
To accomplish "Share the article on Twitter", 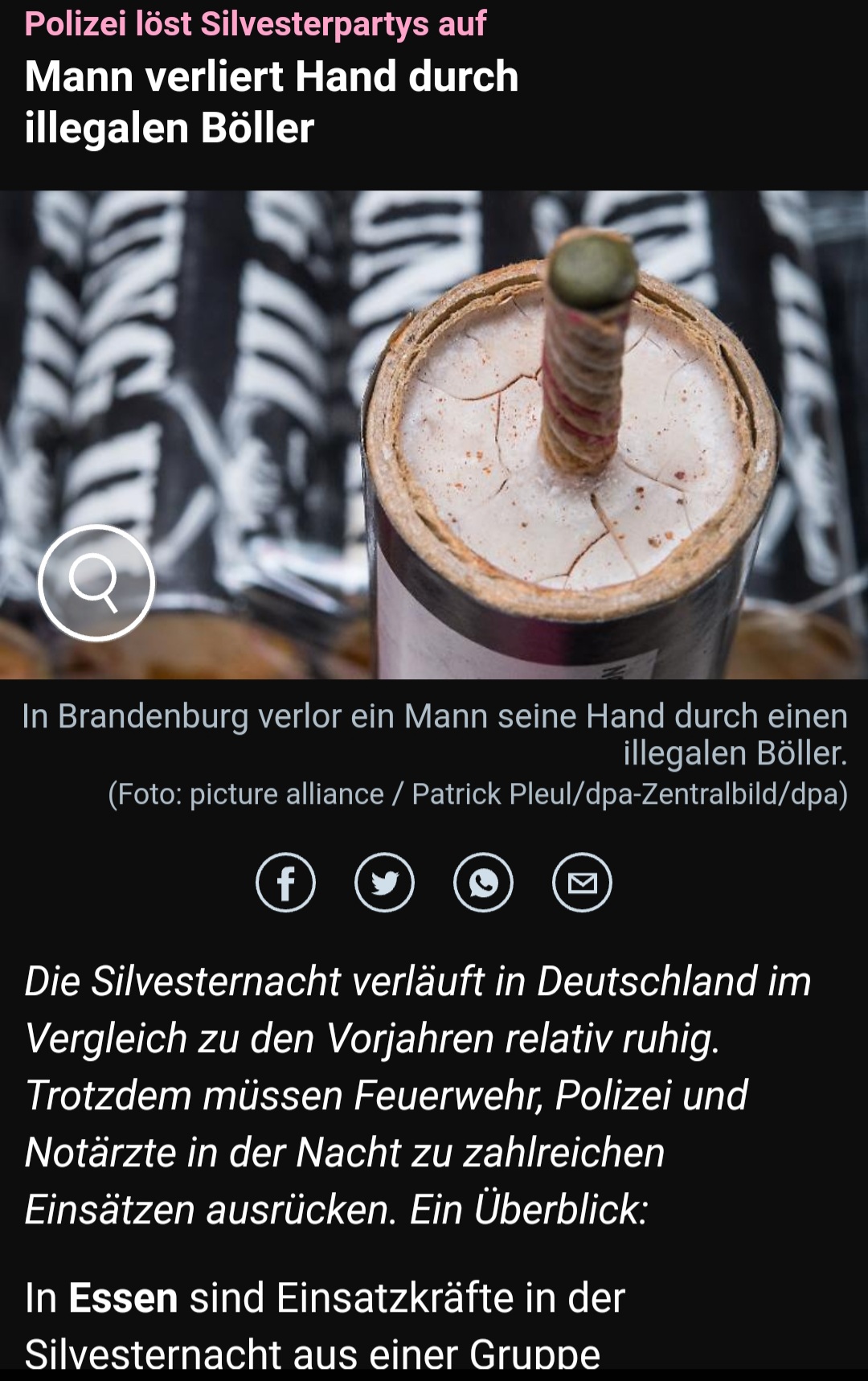I will point(384,883).
